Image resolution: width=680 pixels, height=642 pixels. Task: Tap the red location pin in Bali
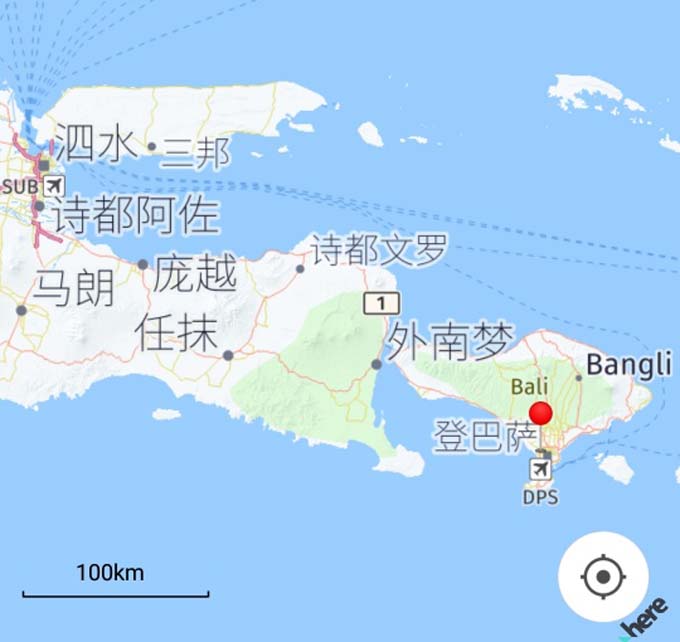[x=541, y=413]
